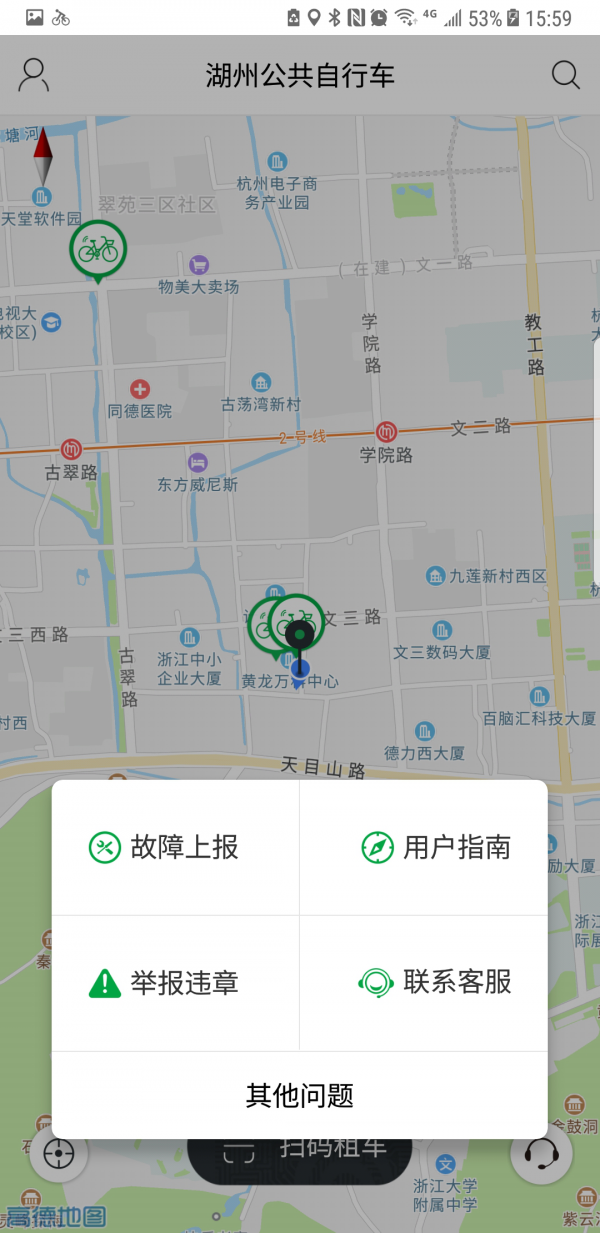Tap the bike station marker near 物美大卖场

98,248
